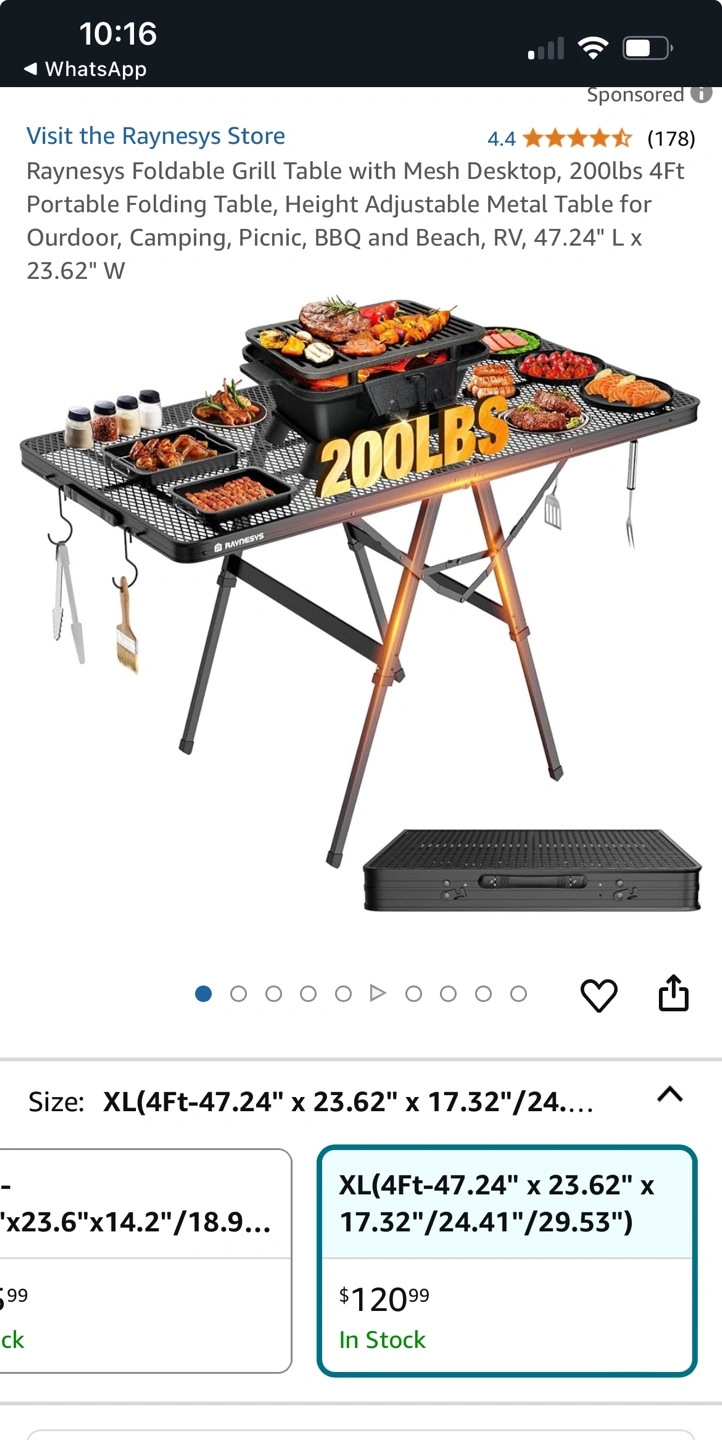The height and width of the screenshot is (1440, 722).
Task: Share this product listing
Action: pyautogui.click(x=674, y=994)
